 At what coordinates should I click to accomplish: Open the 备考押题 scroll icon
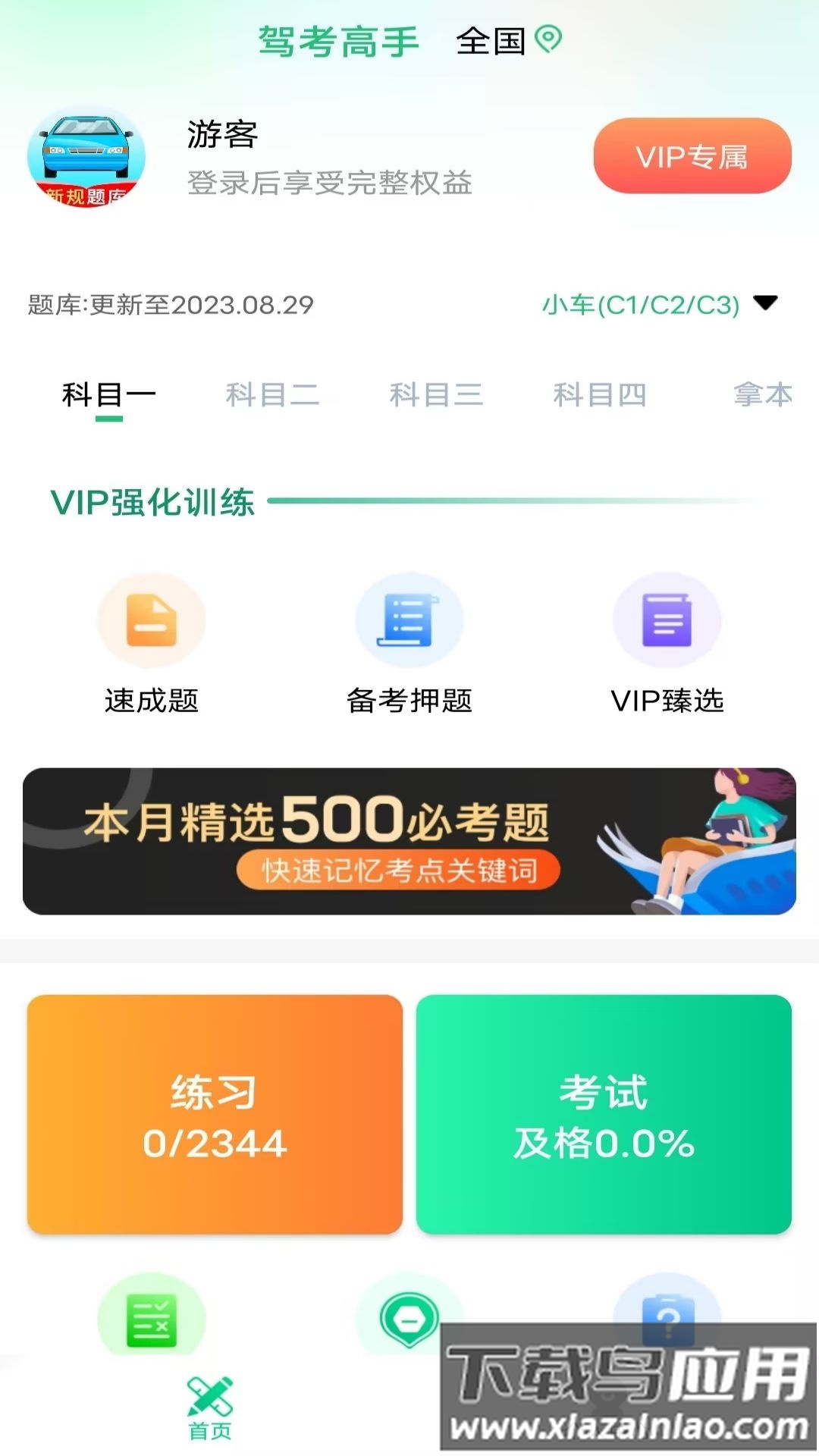coord(408,620)
